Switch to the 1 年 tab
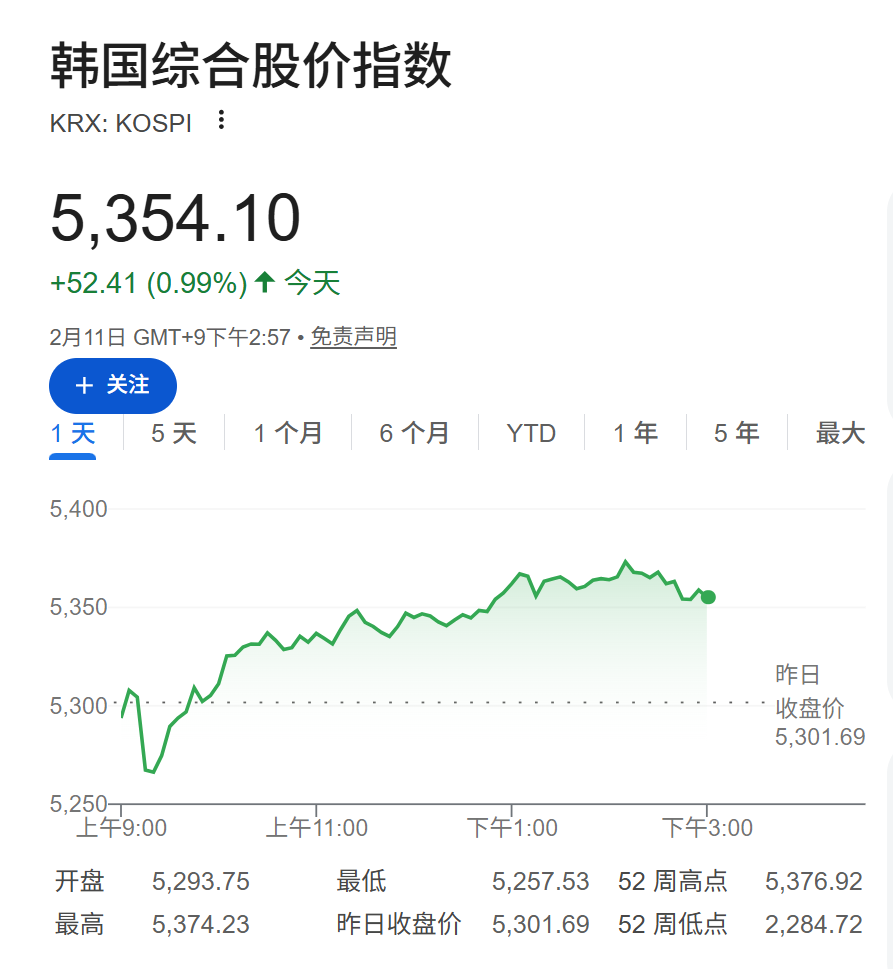This screenshot has height=969, width=893. 636,432
